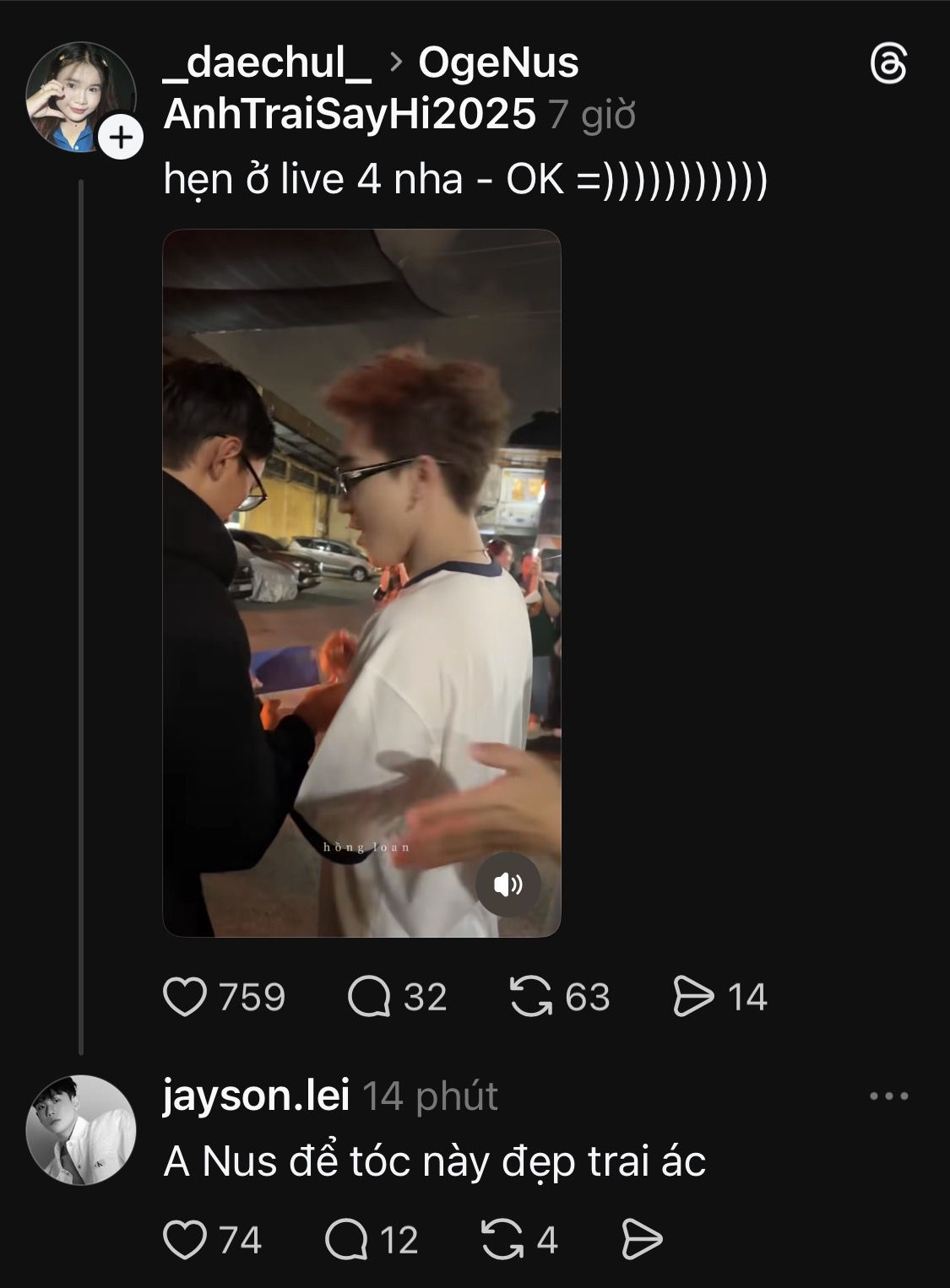Share jayson.lei's reply
This screenshot has width=950, height=1288.
pos(642,1240)
